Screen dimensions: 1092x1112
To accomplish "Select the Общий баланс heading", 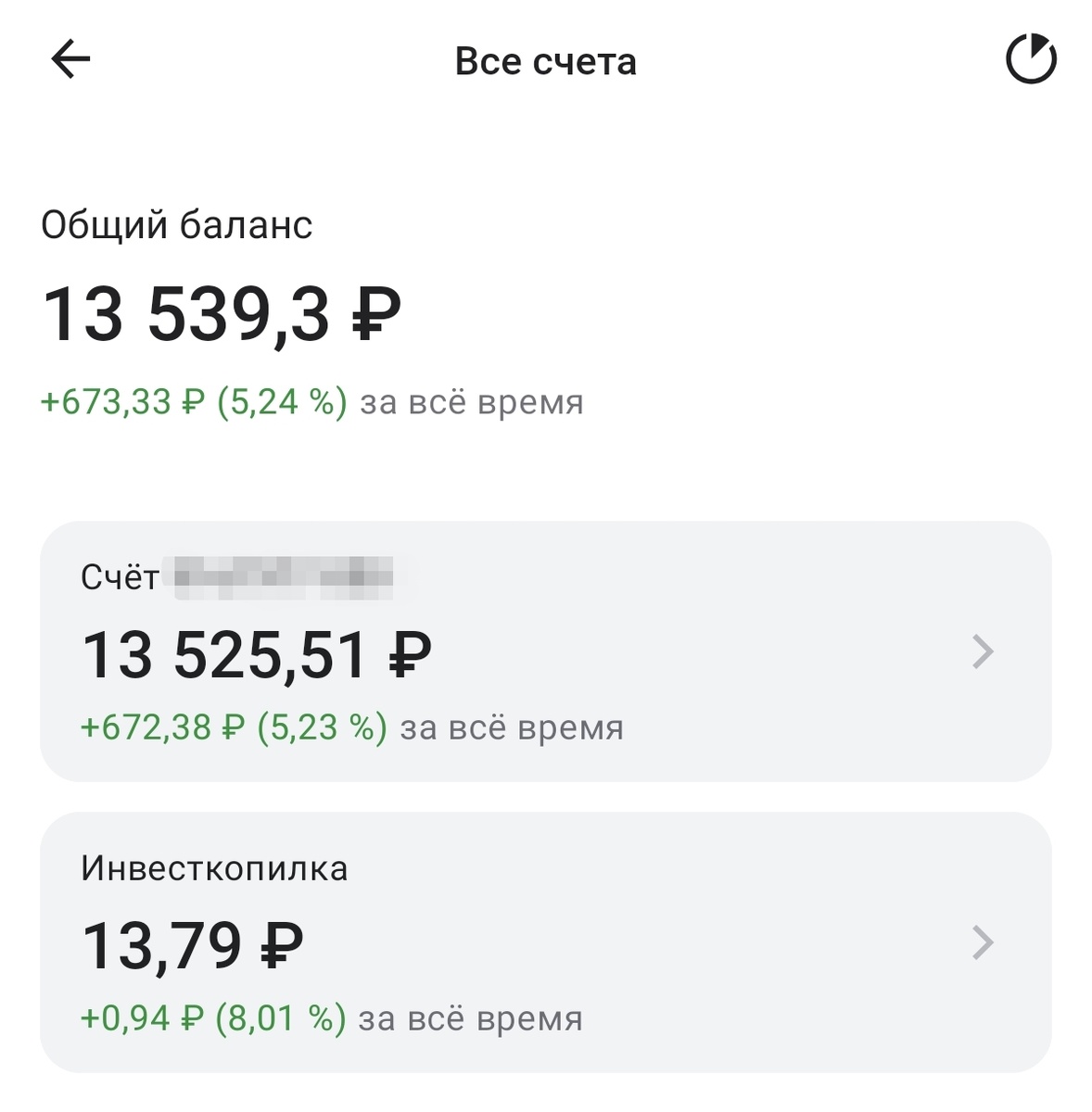I will point(176,222).
